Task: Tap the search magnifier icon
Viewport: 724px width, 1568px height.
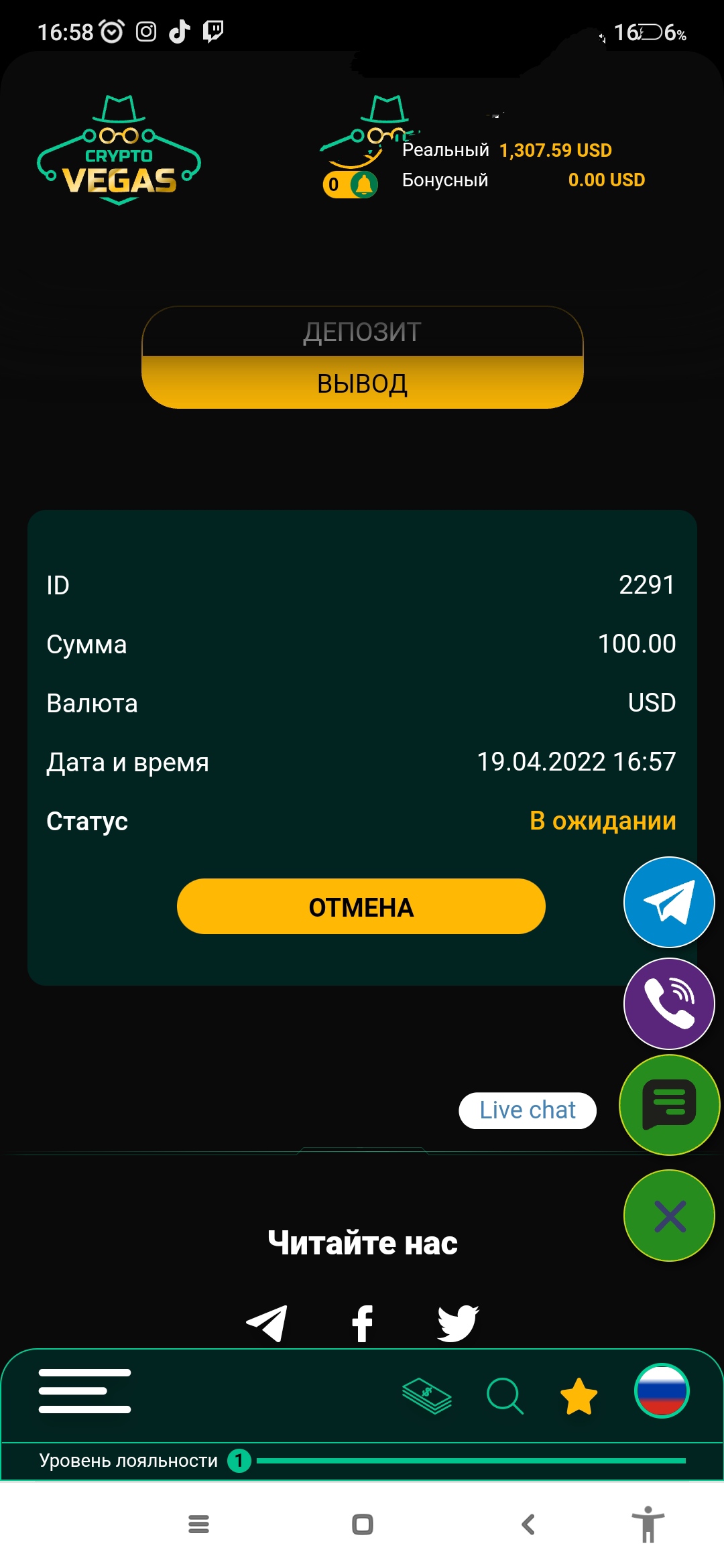Action: point(504,1396)
